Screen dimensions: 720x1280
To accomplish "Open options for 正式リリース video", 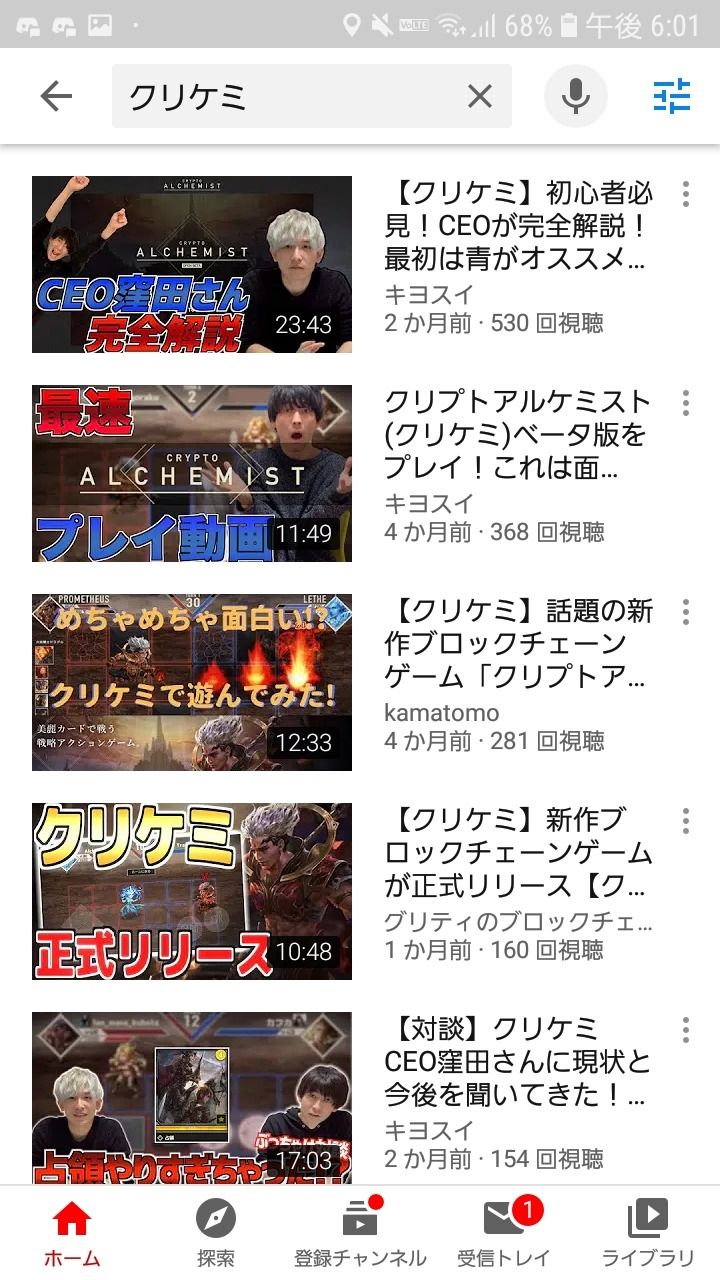I will pyautogui.click(x=685, y=821).
